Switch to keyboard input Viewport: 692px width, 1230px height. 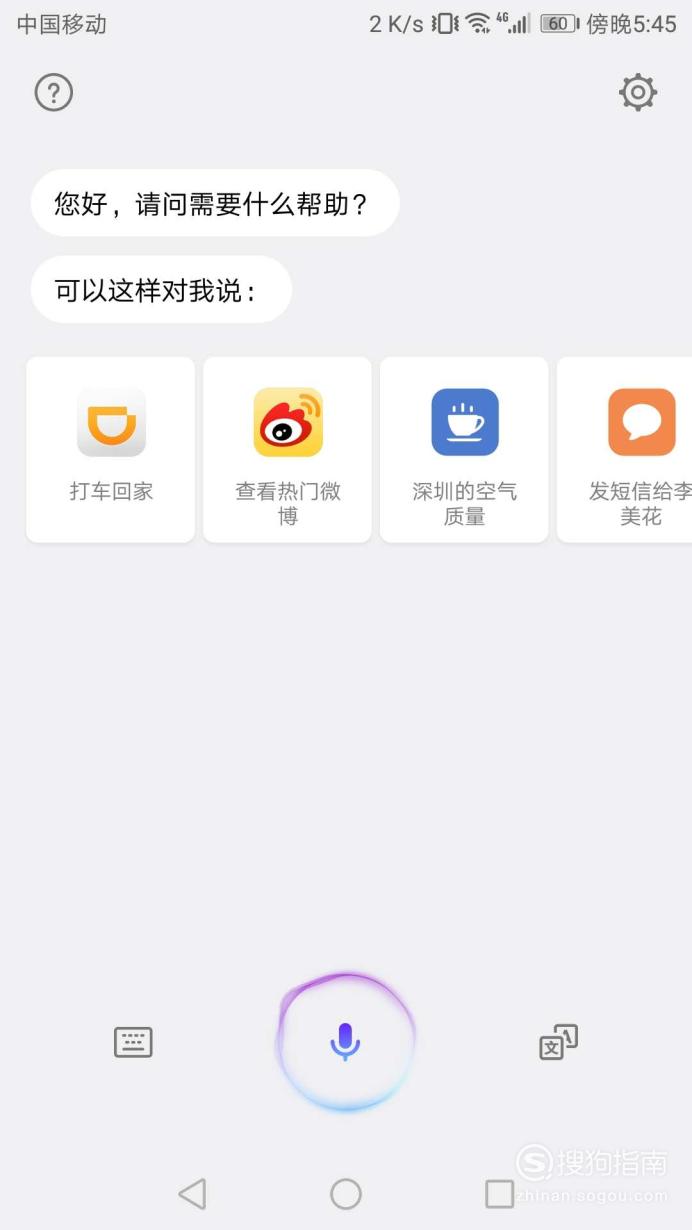click(133, 1043)
